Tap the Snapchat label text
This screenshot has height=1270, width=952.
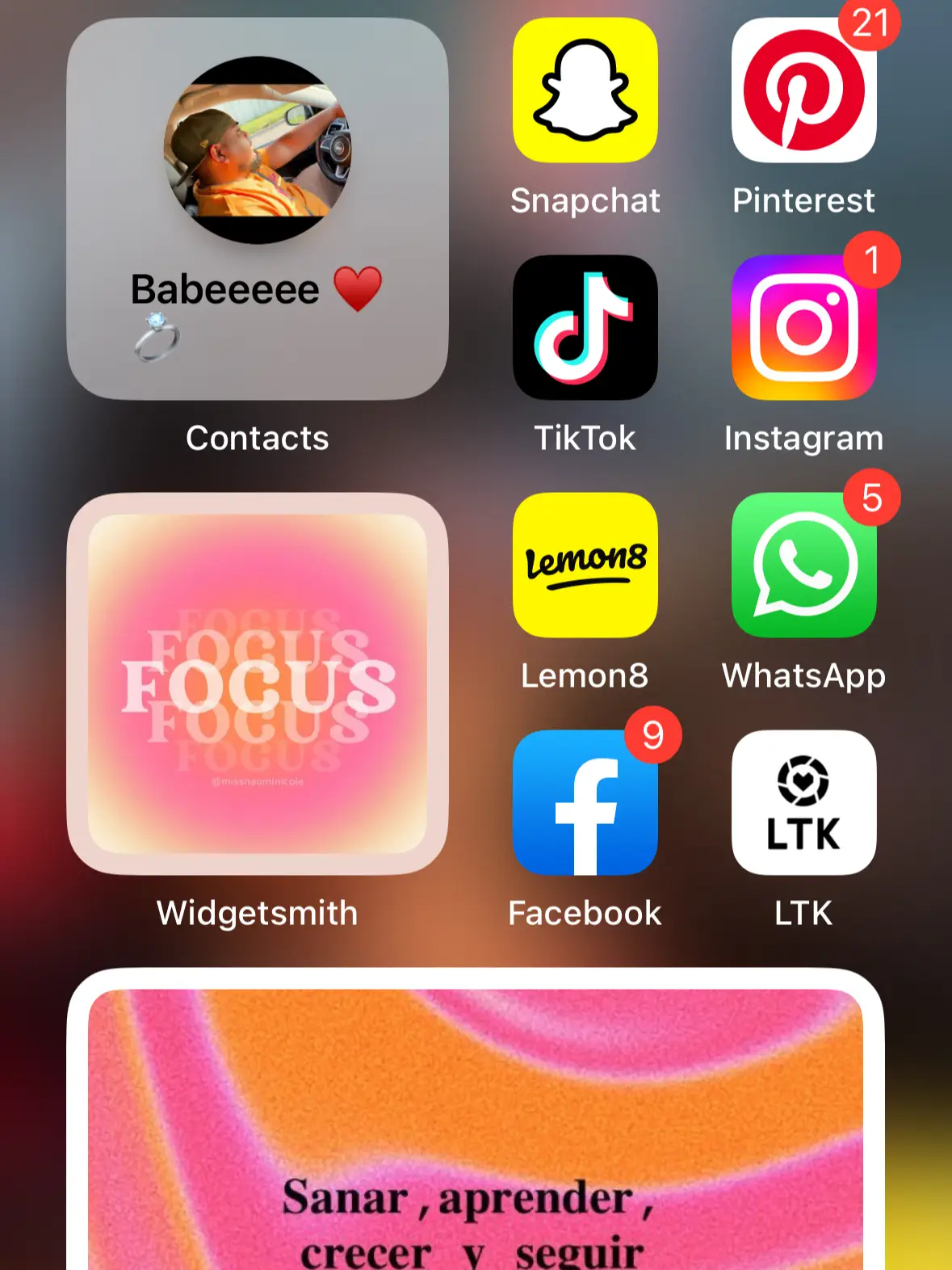(x=585, y=200)
